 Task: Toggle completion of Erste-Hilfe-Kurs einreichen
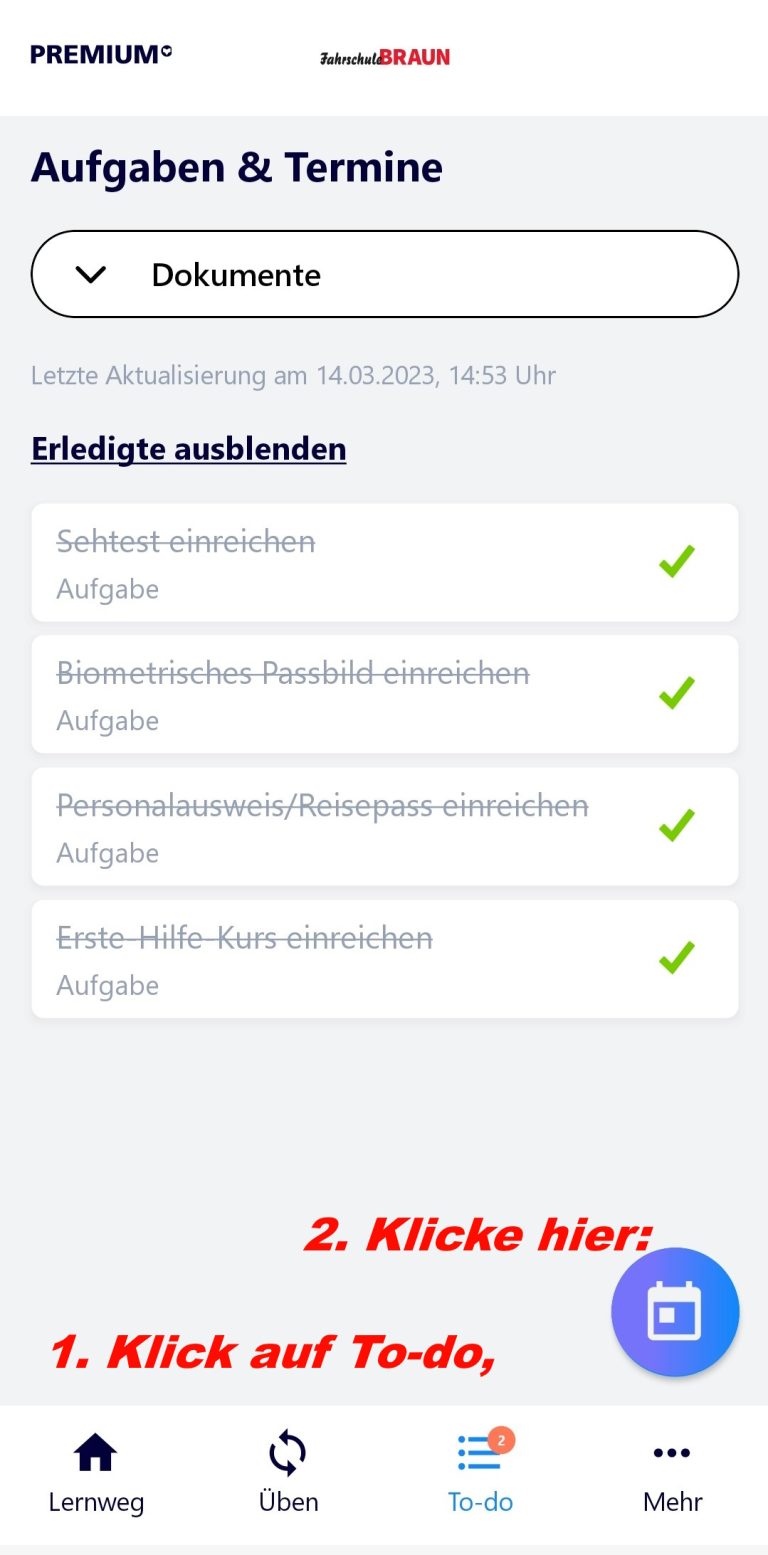(676, 957)
